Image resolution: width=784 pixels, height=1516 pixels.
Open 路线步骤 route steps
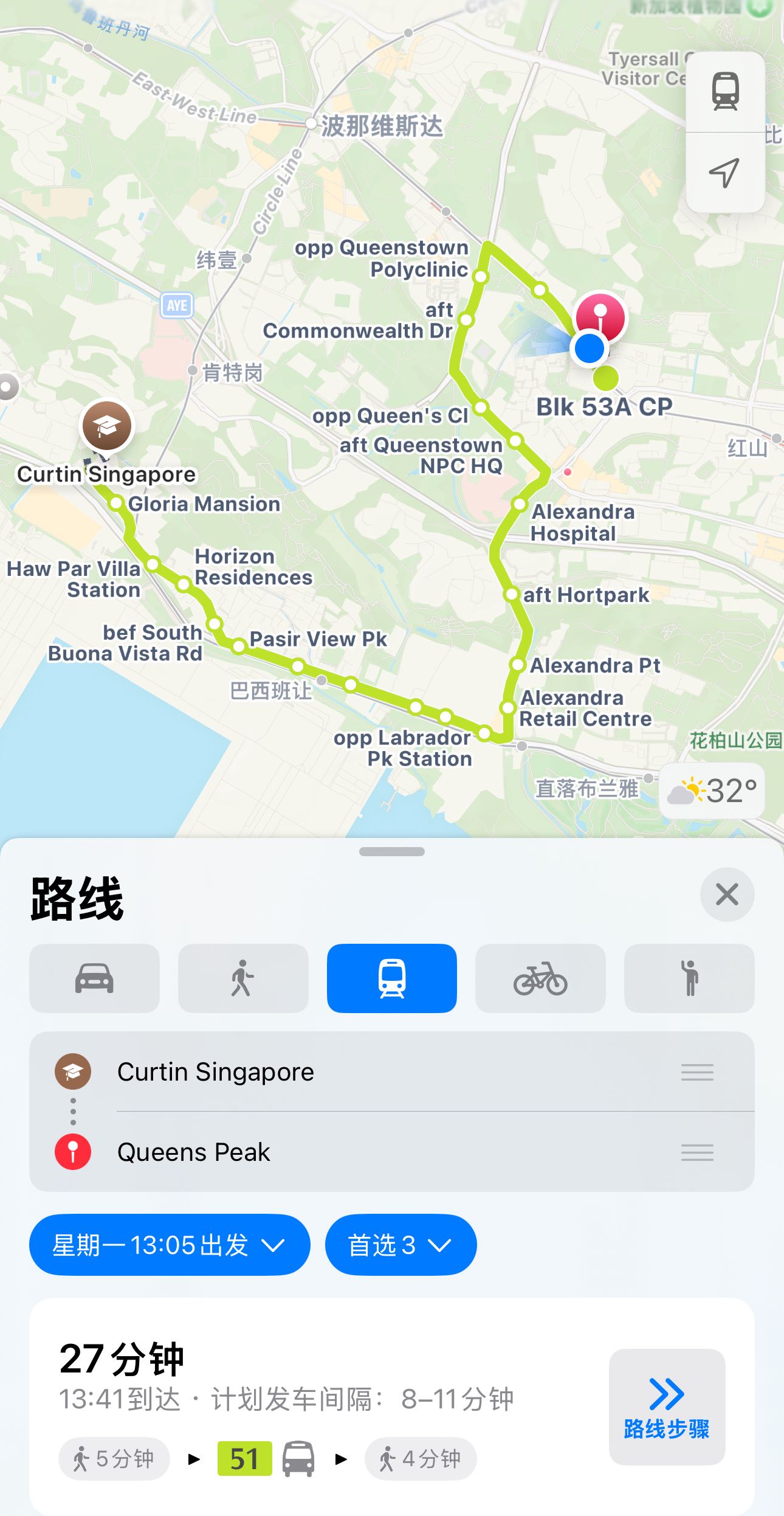pyautogui.click(x=667, y=1407)
